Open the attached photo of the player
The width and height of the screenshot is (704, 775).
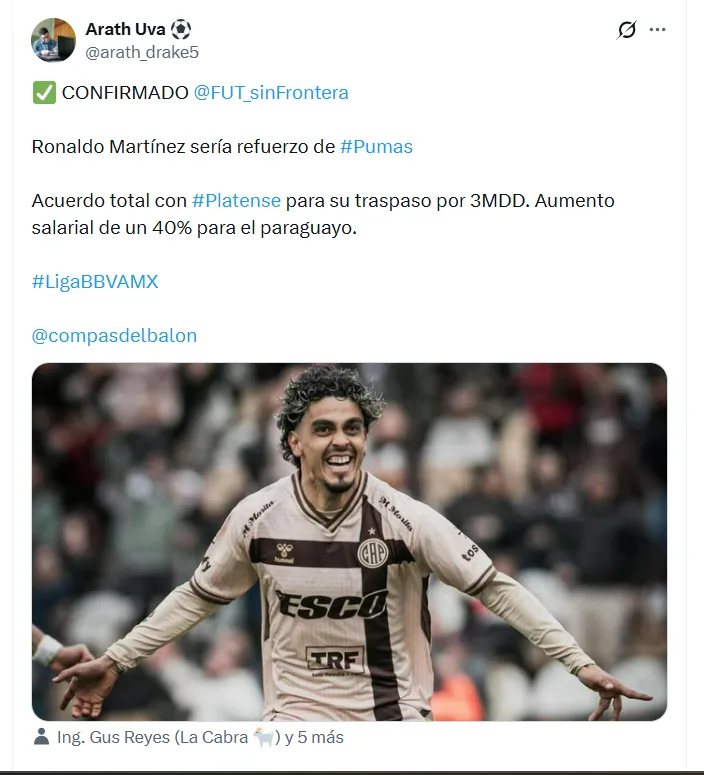click(349, 541)
